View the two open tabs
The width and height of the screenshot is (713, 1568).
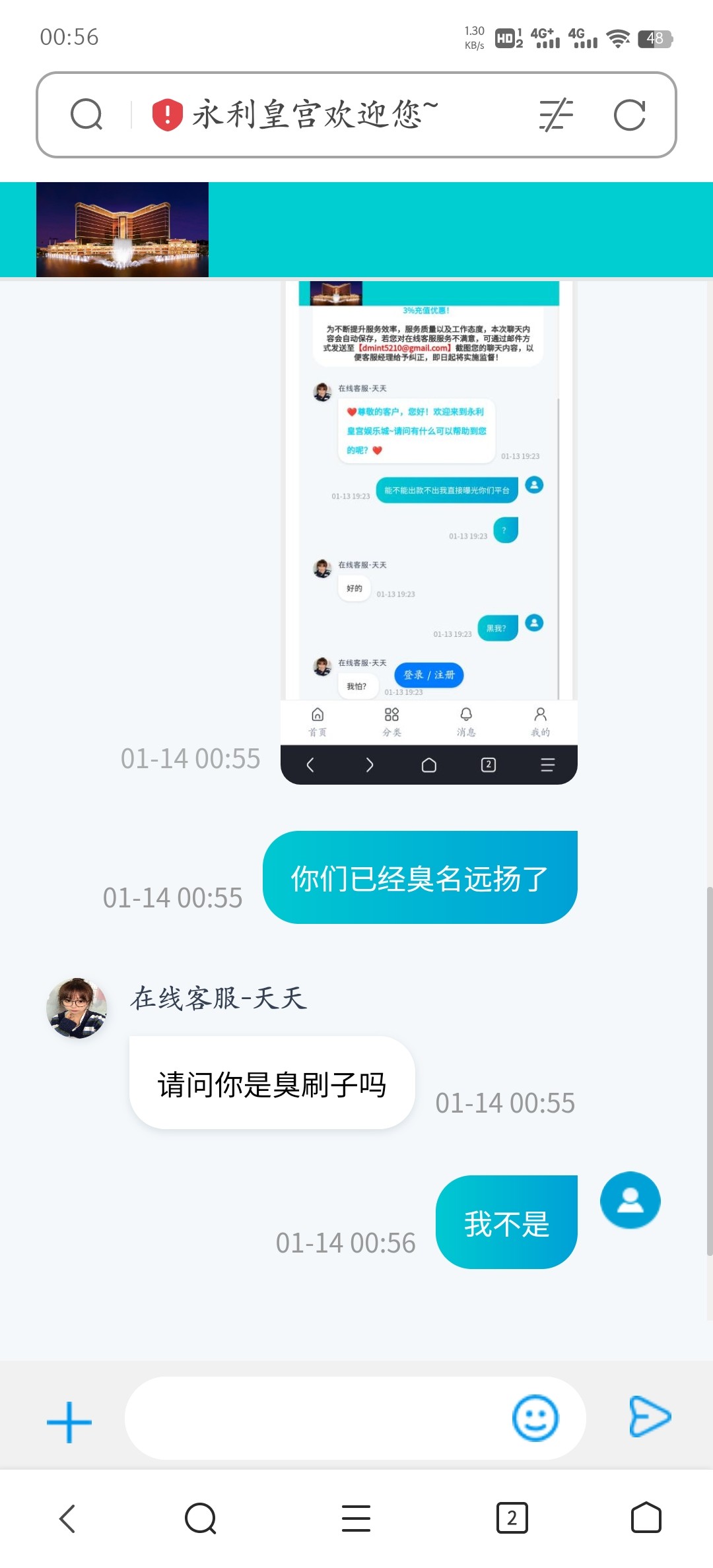pos(512,1519)
